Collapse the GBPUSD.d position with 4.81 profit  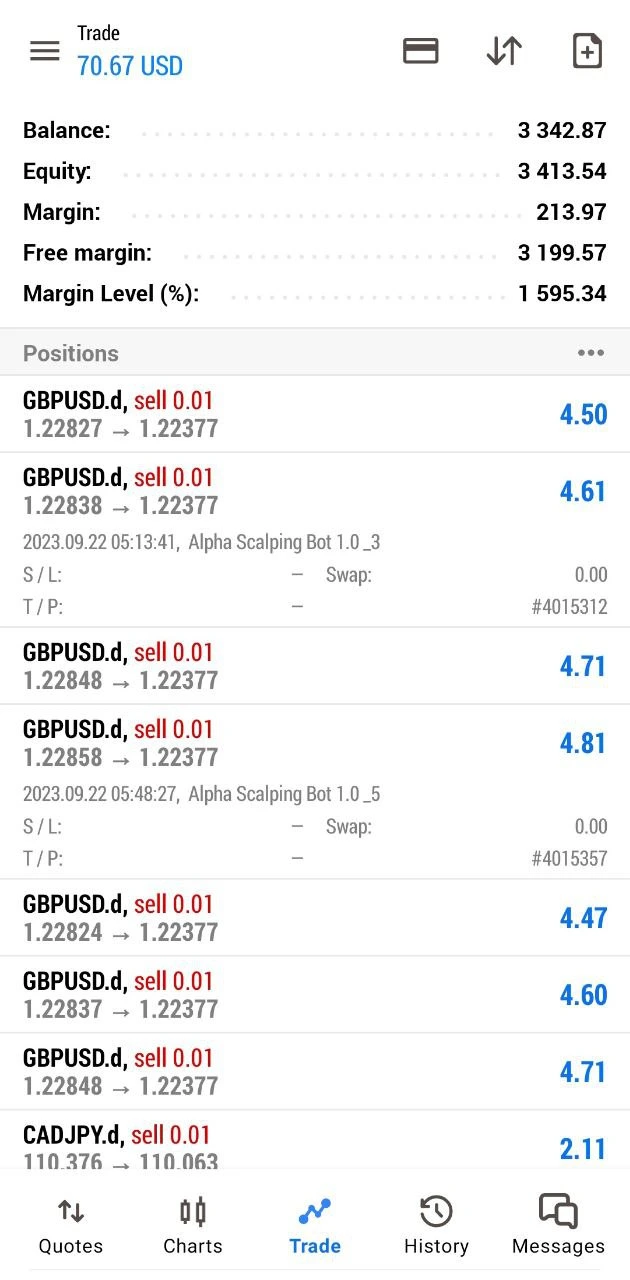315,744
